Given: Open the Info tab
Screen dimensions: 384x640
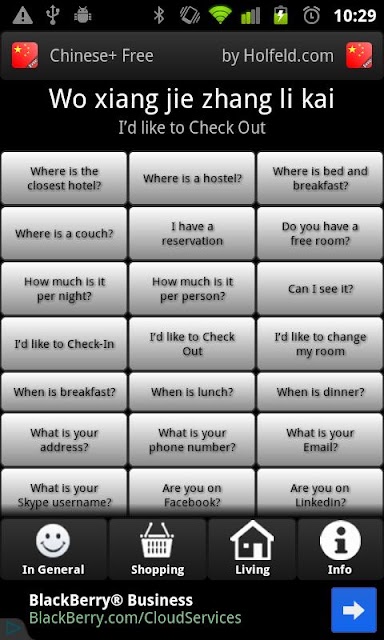Looking at the screenshot, I should click(340, 549).
